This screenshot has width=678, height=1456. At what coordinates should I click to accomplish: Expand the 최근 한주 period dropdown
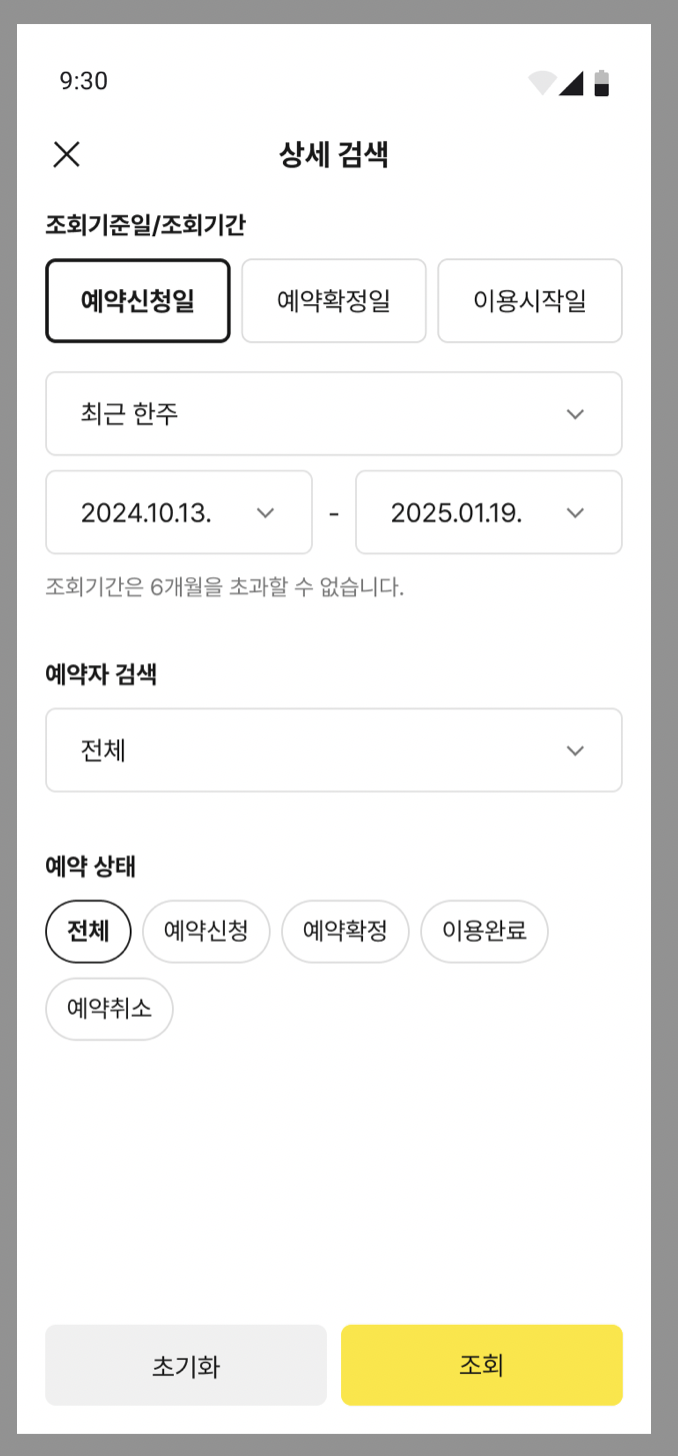[x=334, y=414]
